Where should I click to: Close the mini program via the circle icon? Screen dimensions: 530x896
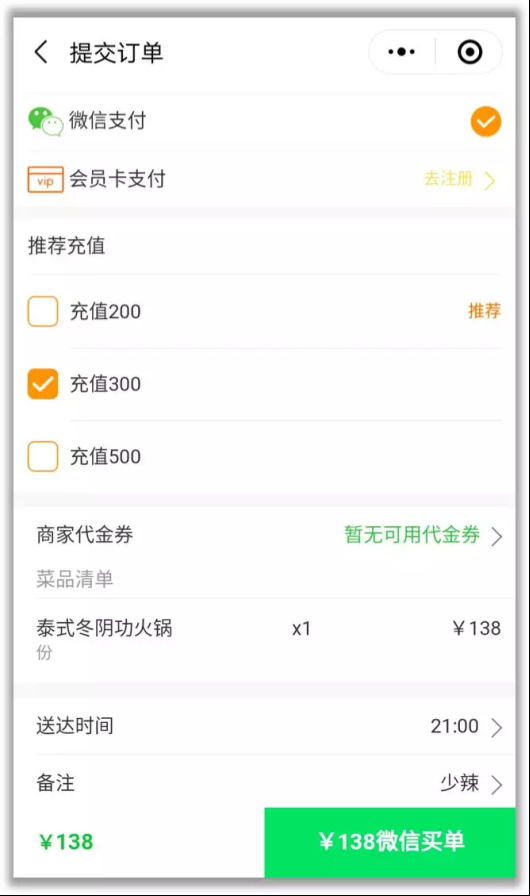pos(469,52)
